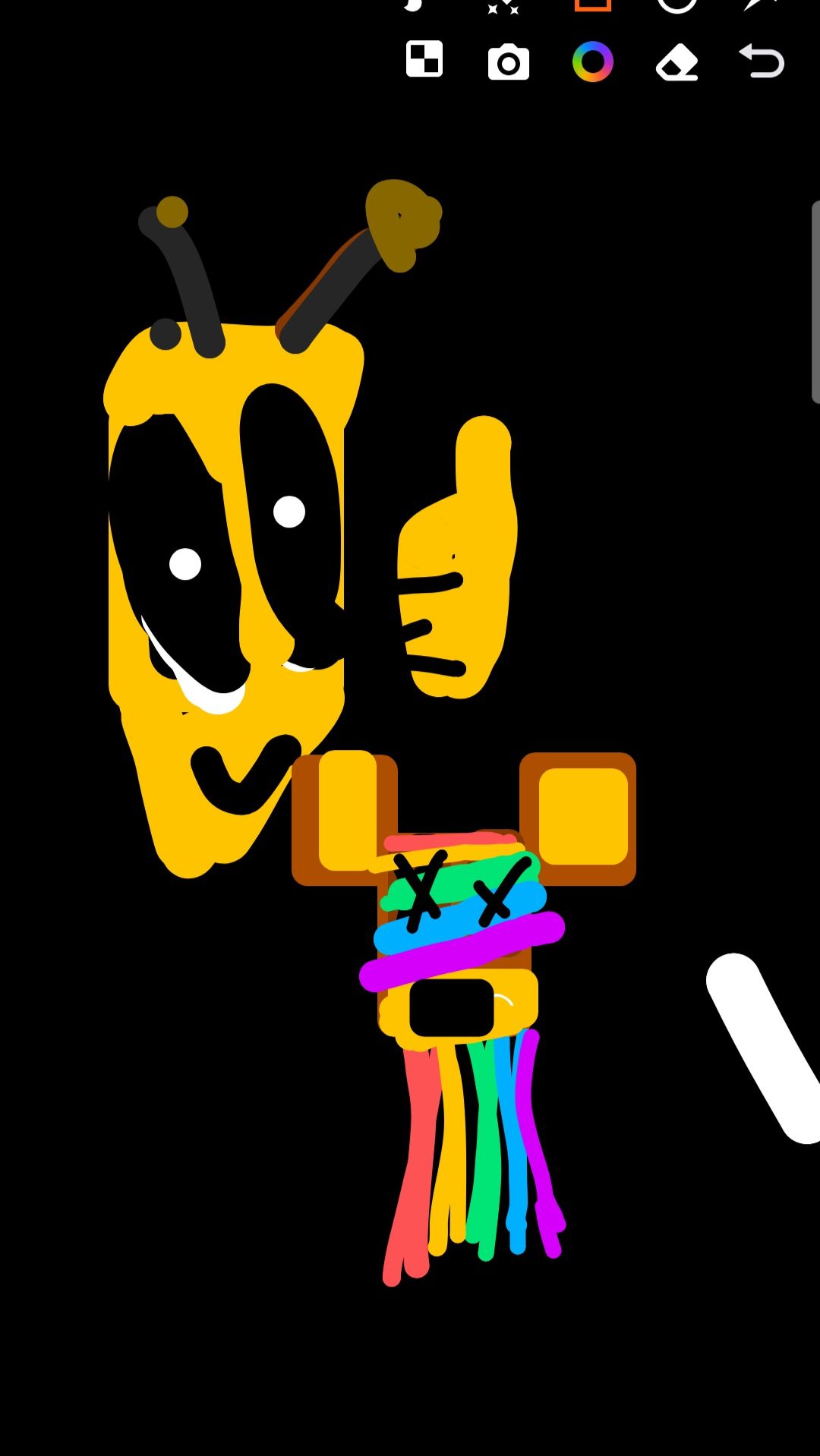The height and width of the screenshot is (1456, 820).
Task: Open the rainbow color wheel picker
Action: tap(592, 61)
